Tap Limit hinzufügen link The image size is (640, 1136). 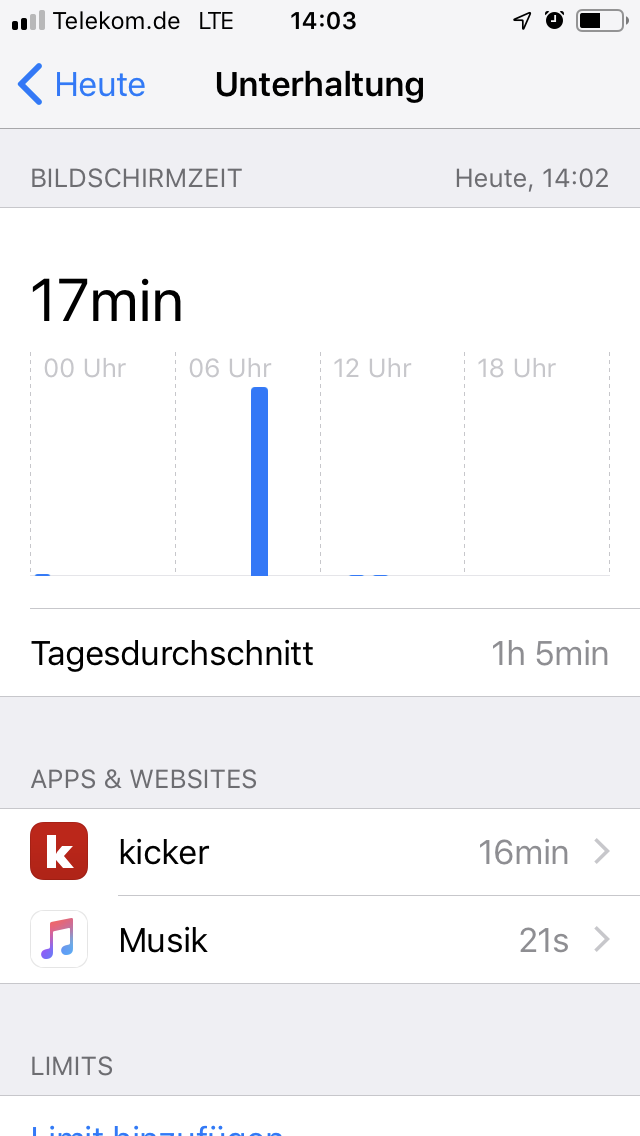click(157, 1127)
